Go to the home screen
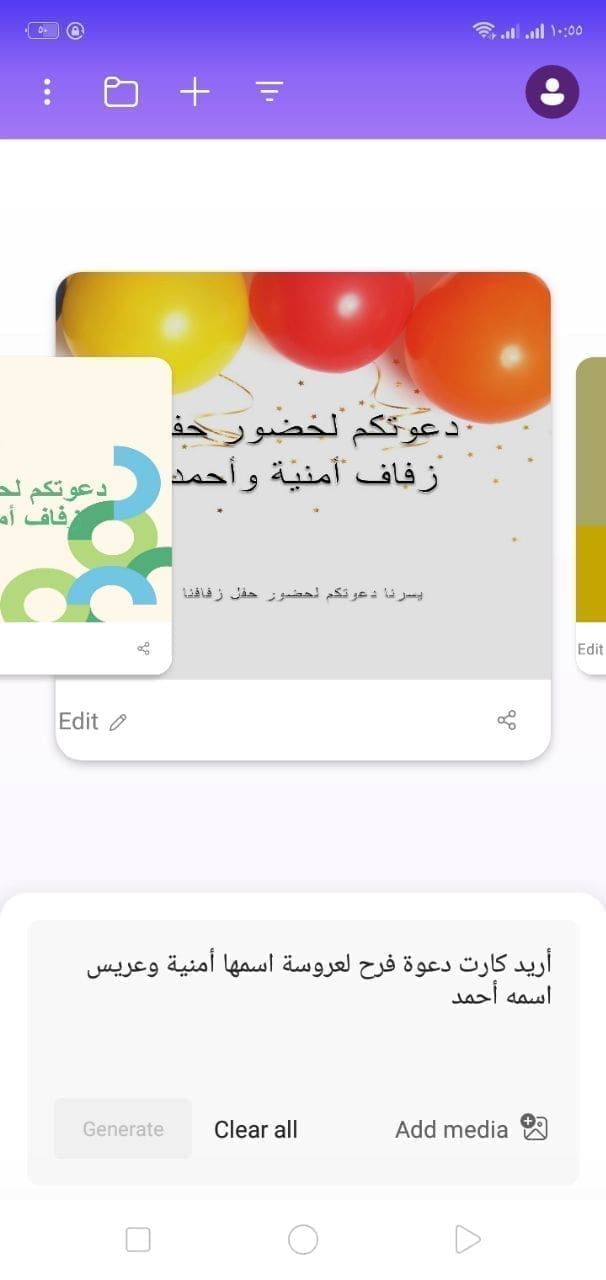 coord(303,1240)
